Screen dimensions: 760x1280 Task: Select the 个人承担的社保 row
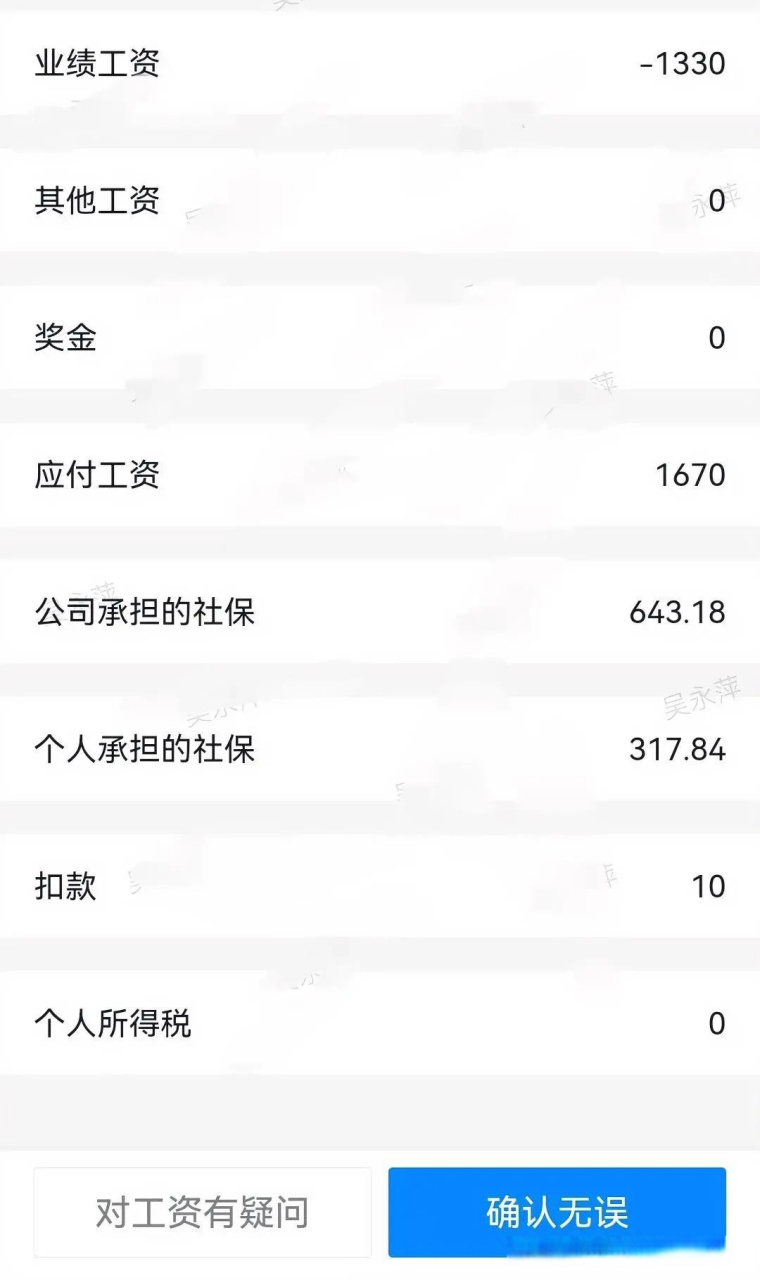(x=380, y=750)
